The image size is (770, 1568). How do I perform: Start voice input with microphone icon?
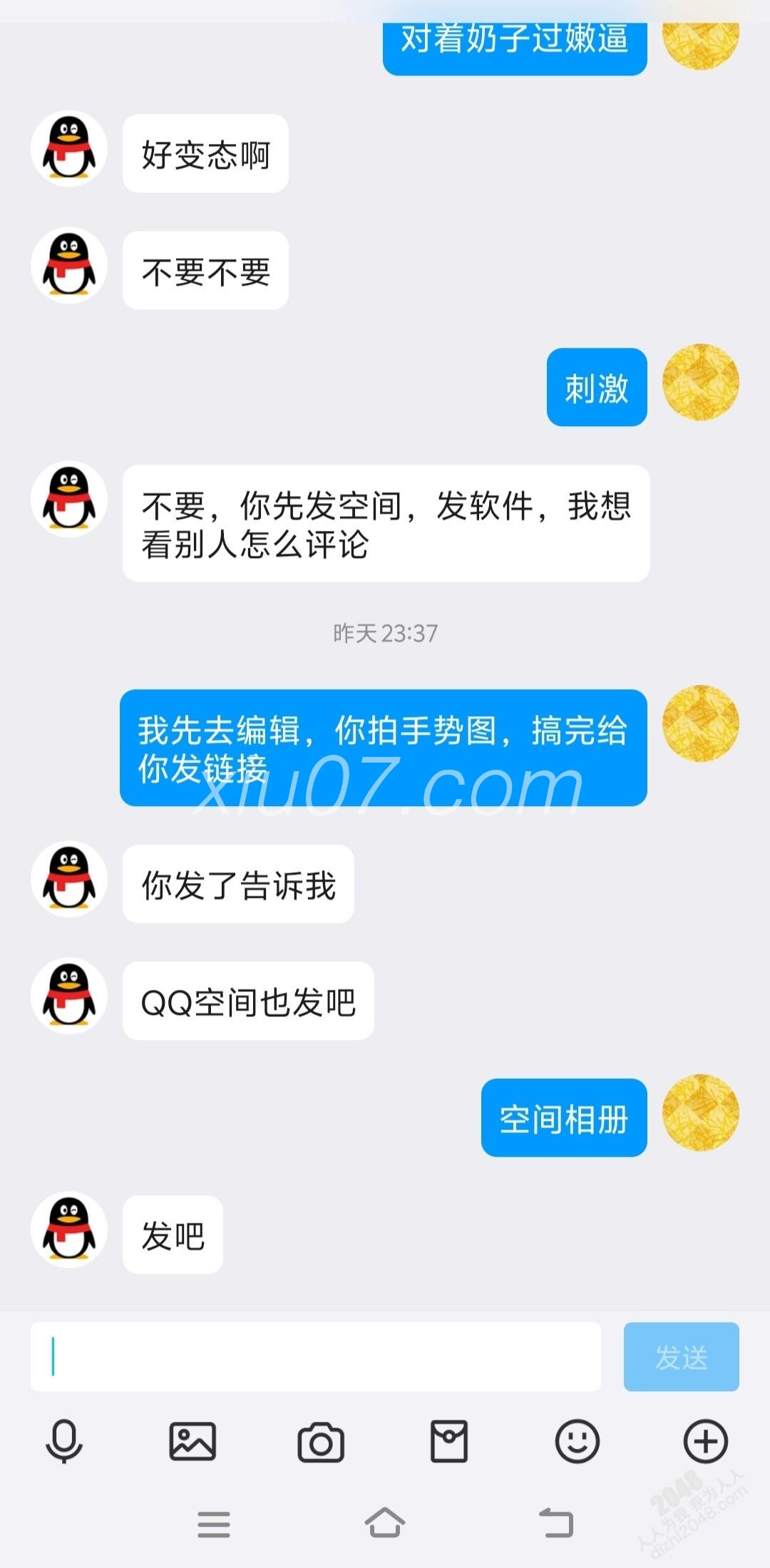point(64,1441)
